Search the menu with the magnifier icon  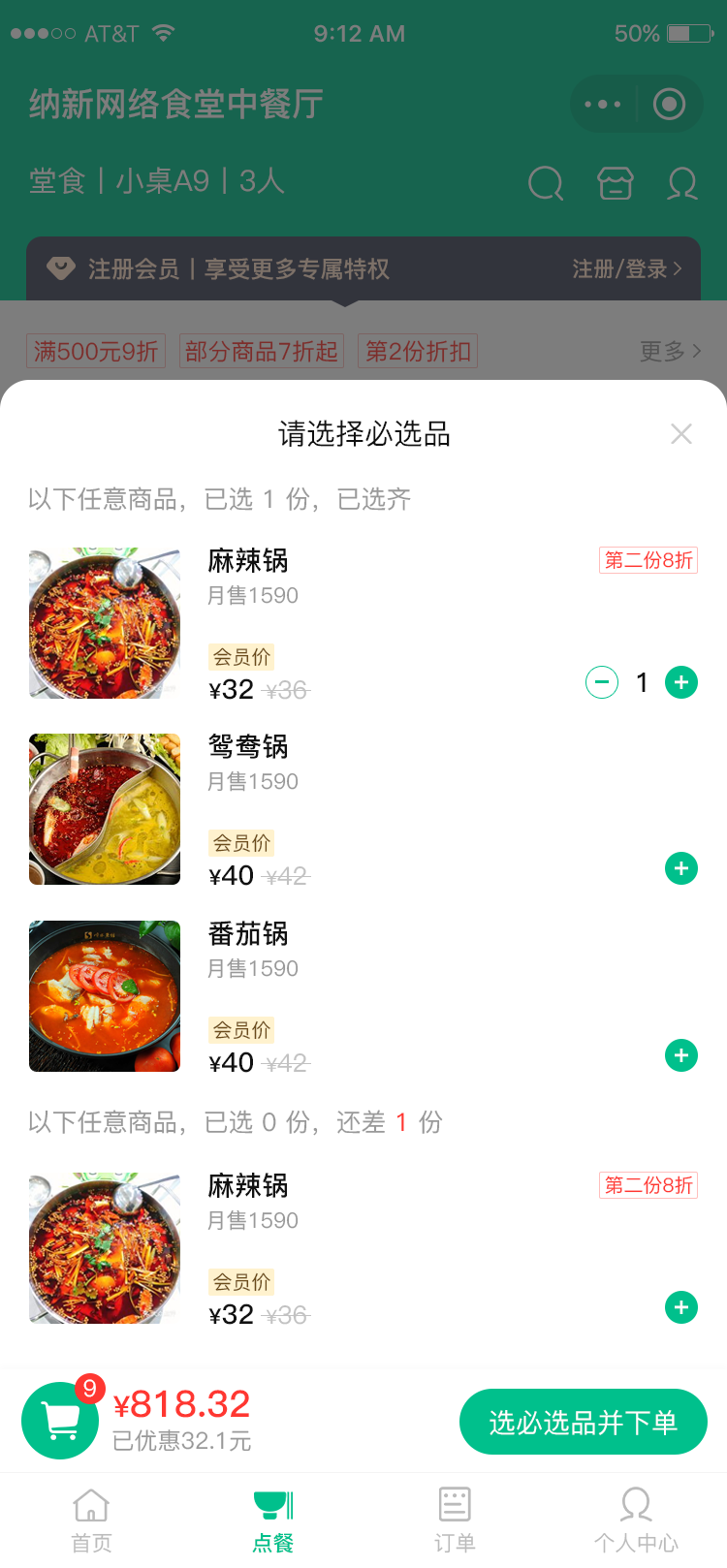546,182
